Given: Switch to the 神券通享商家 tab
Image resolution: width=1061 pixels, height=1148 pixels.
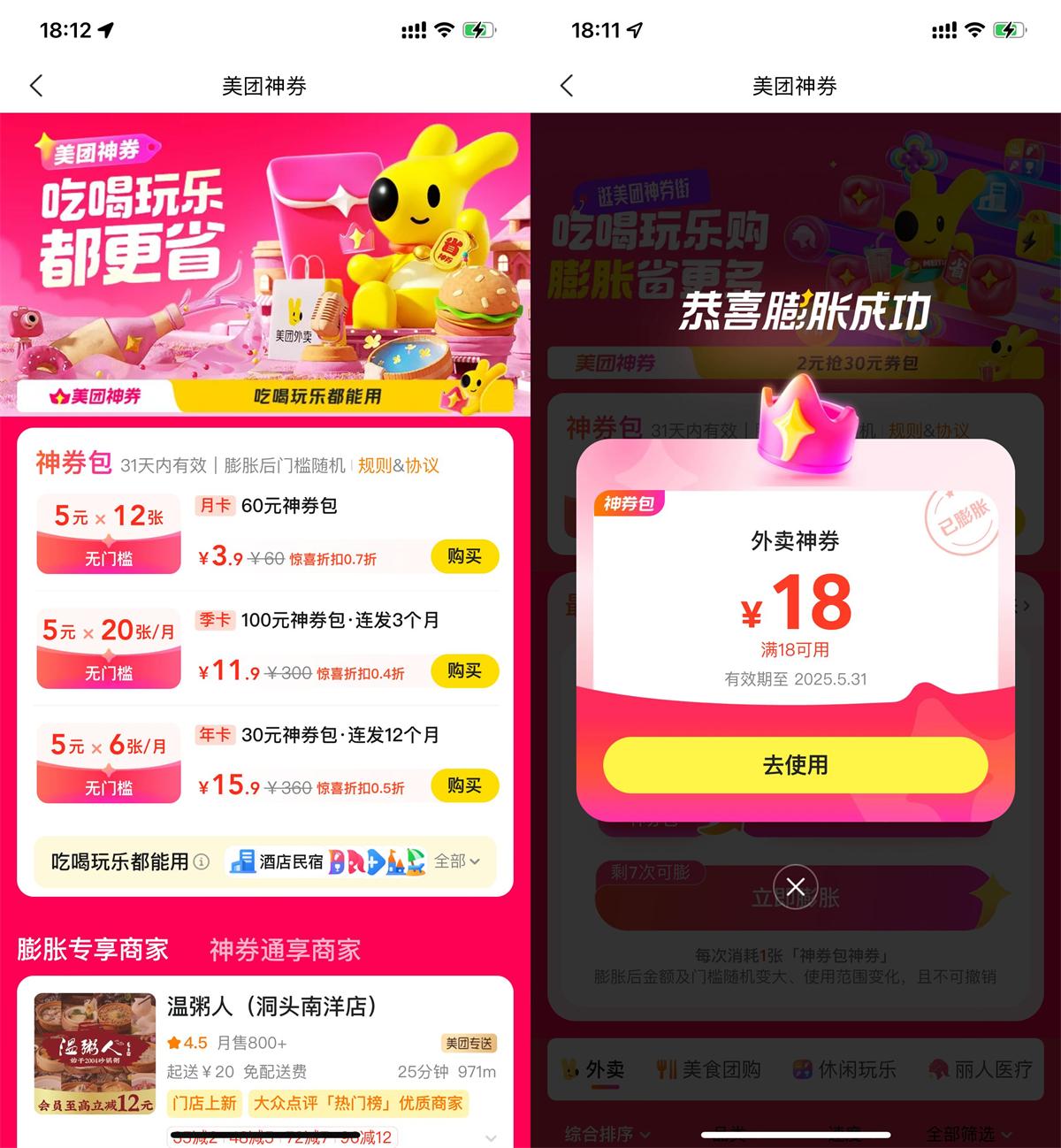Looking at the screenshot, I should [x=285, y=950].
